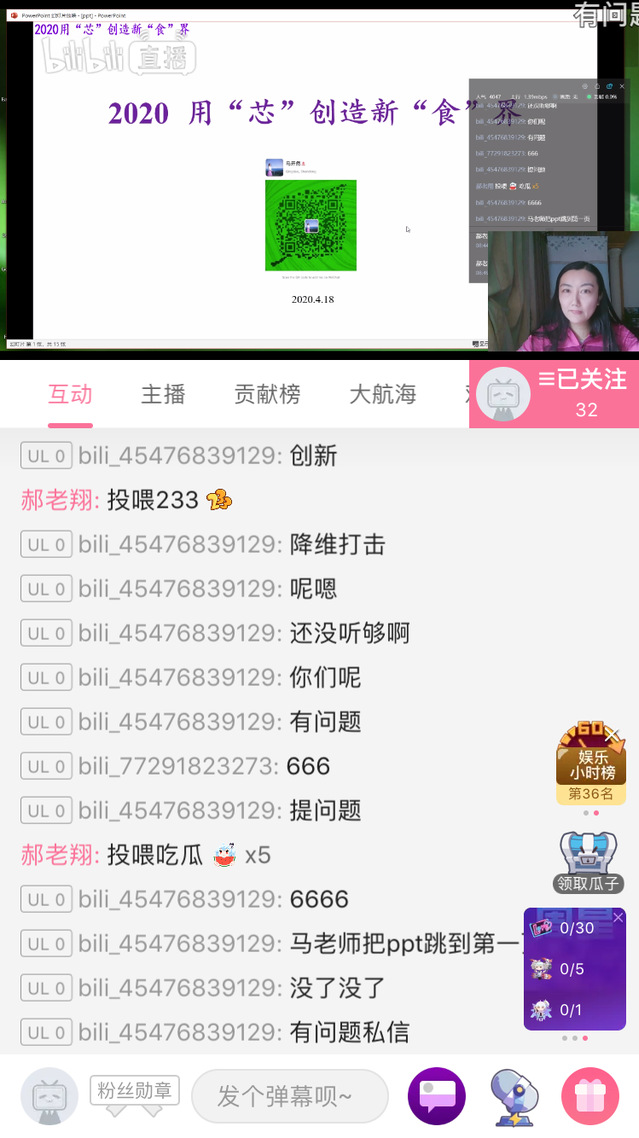Open the purple chat message icon
The height and width of the screenshot is (1138, 639).
tap(437, 1096)
